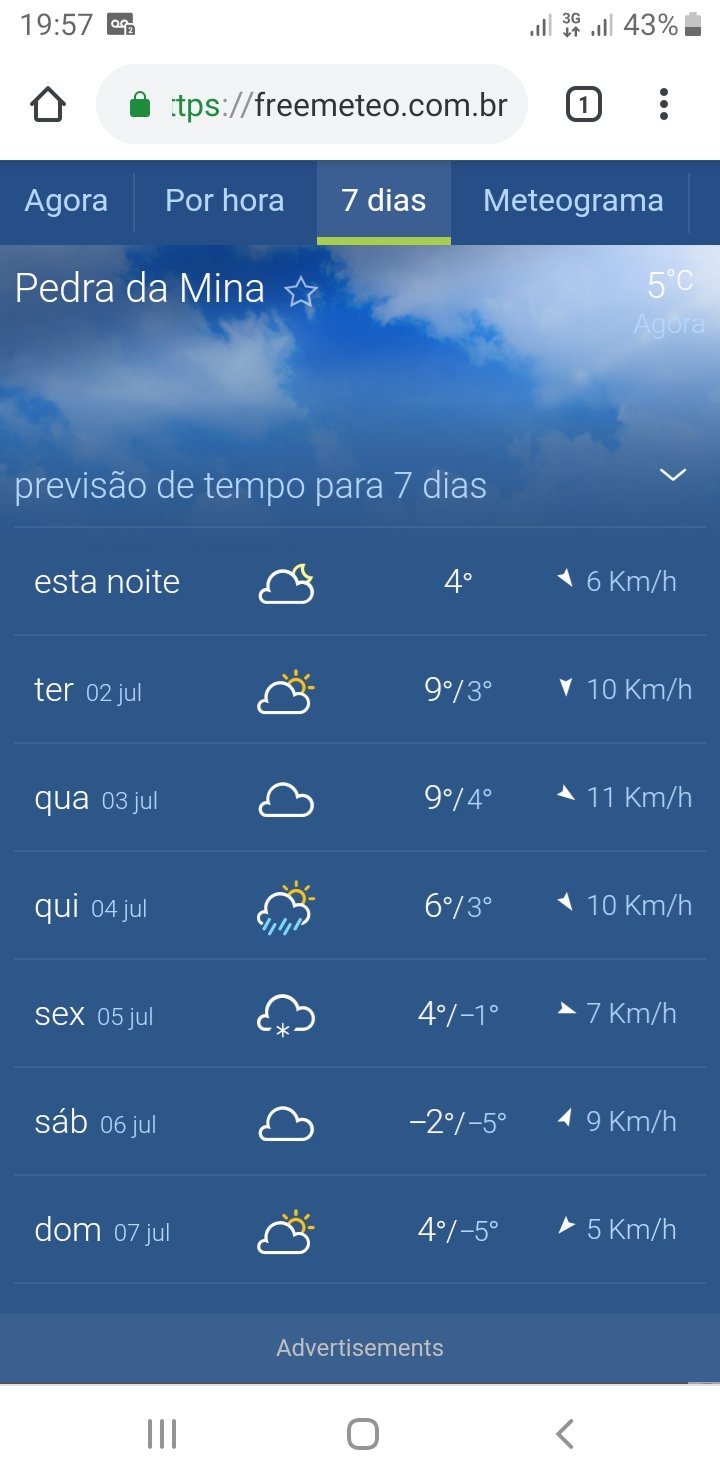Open Chrome's home page button

(x=48, y=104)
